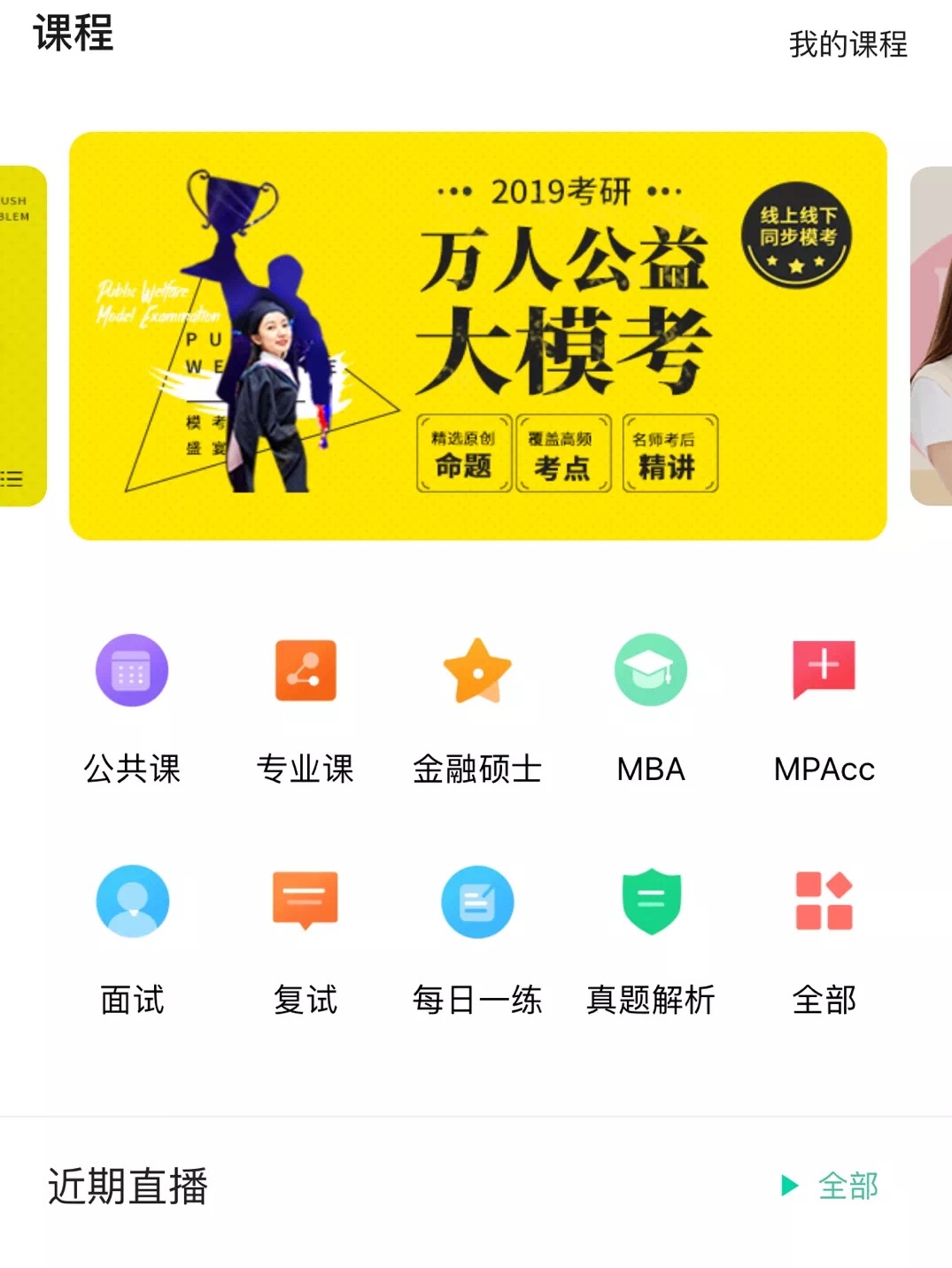Open 我的课程 (My Courses)

pyautogui.click(x=848, y=44)
